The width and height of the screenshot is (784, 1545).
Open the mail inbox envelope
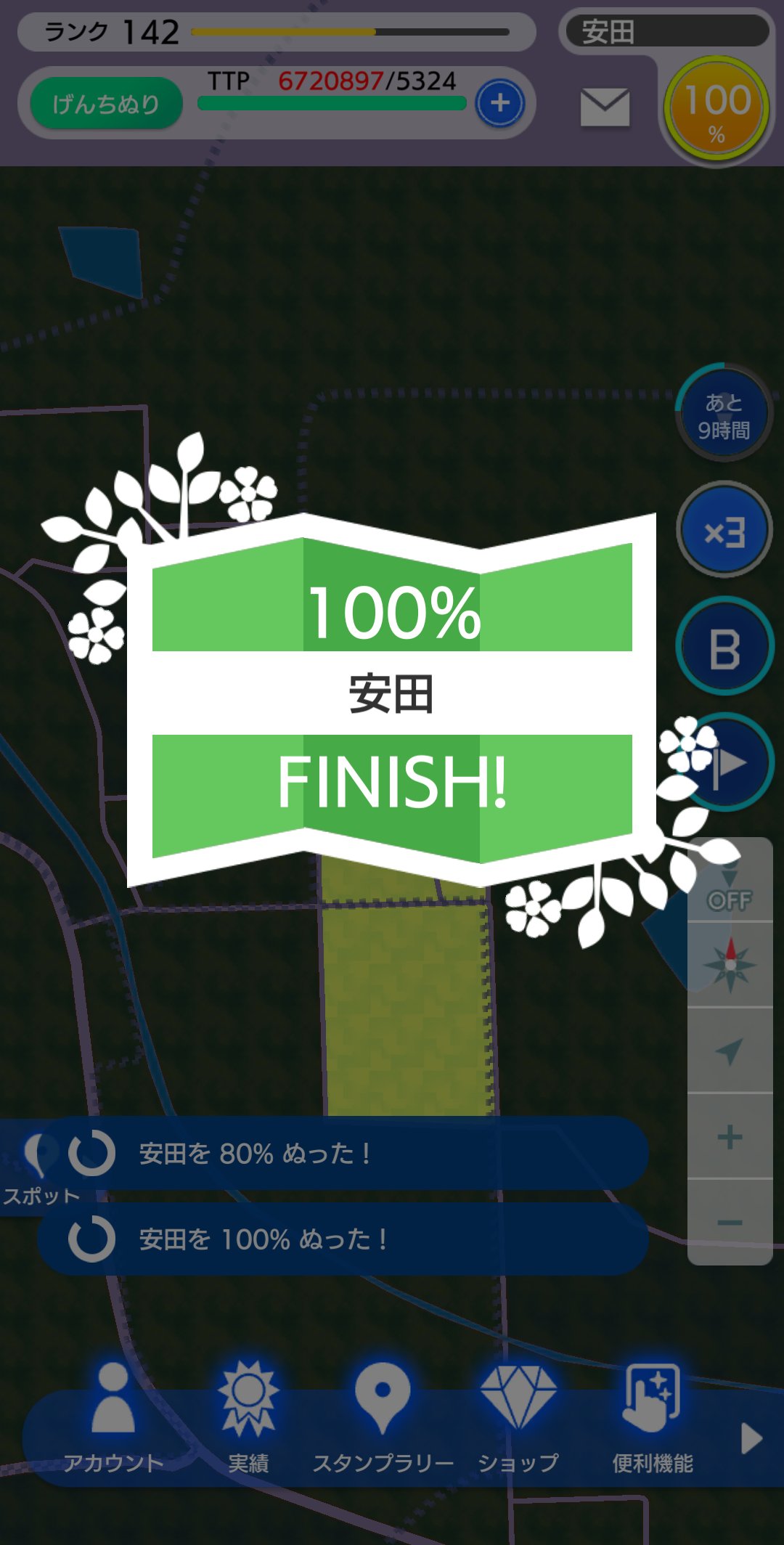pos(605,107)
